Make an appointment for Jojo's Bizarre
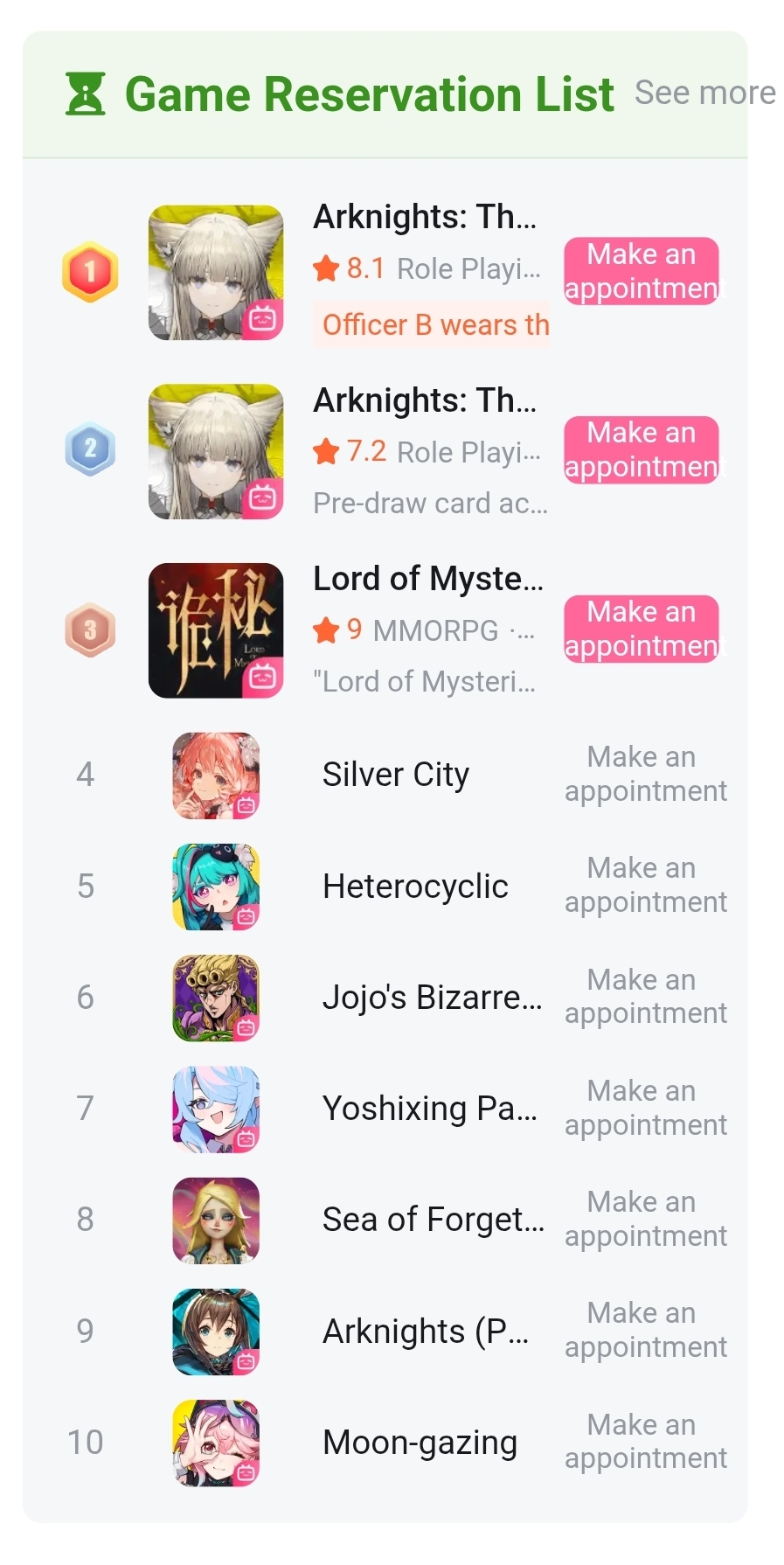This screenshot has height=1565, width=784. click(645, 996)
